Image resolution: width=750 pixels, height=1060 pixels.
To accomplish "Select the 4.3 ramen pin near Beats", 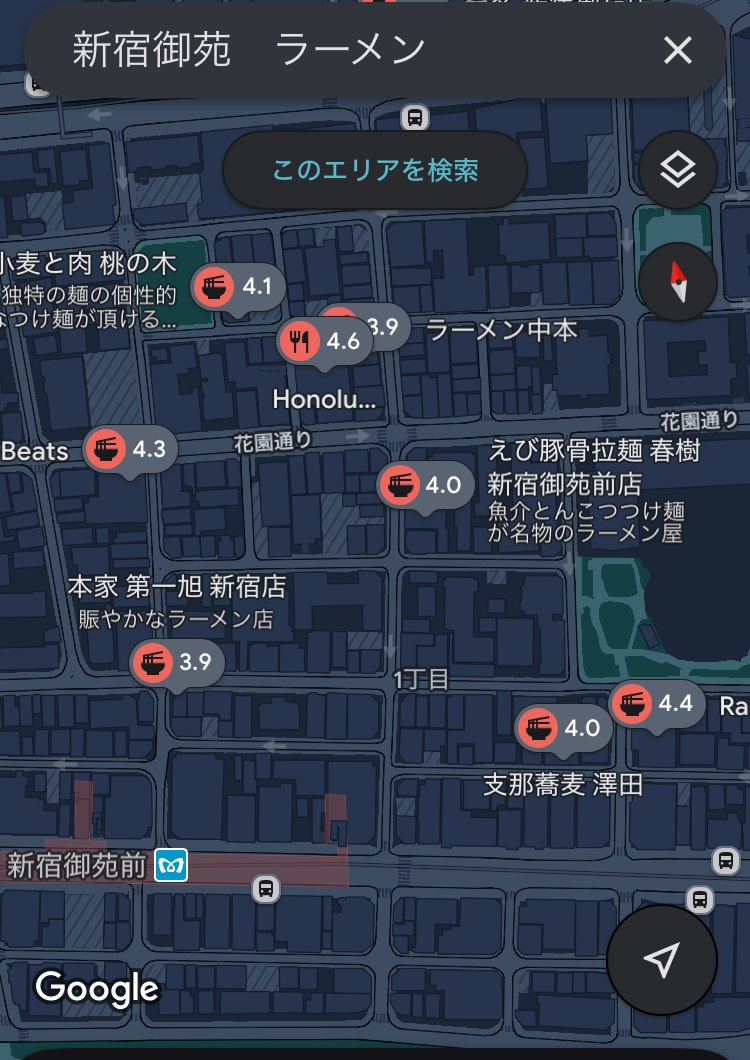I will (130, 449).
